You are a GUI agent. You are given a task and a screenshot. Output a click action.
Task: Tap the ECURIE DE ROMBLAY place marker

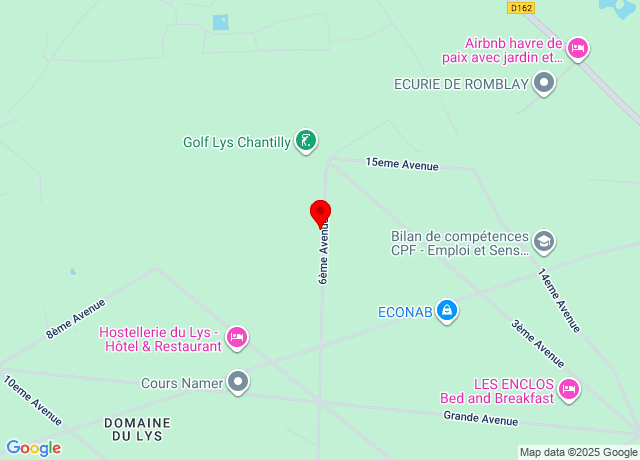pos(544,84)
